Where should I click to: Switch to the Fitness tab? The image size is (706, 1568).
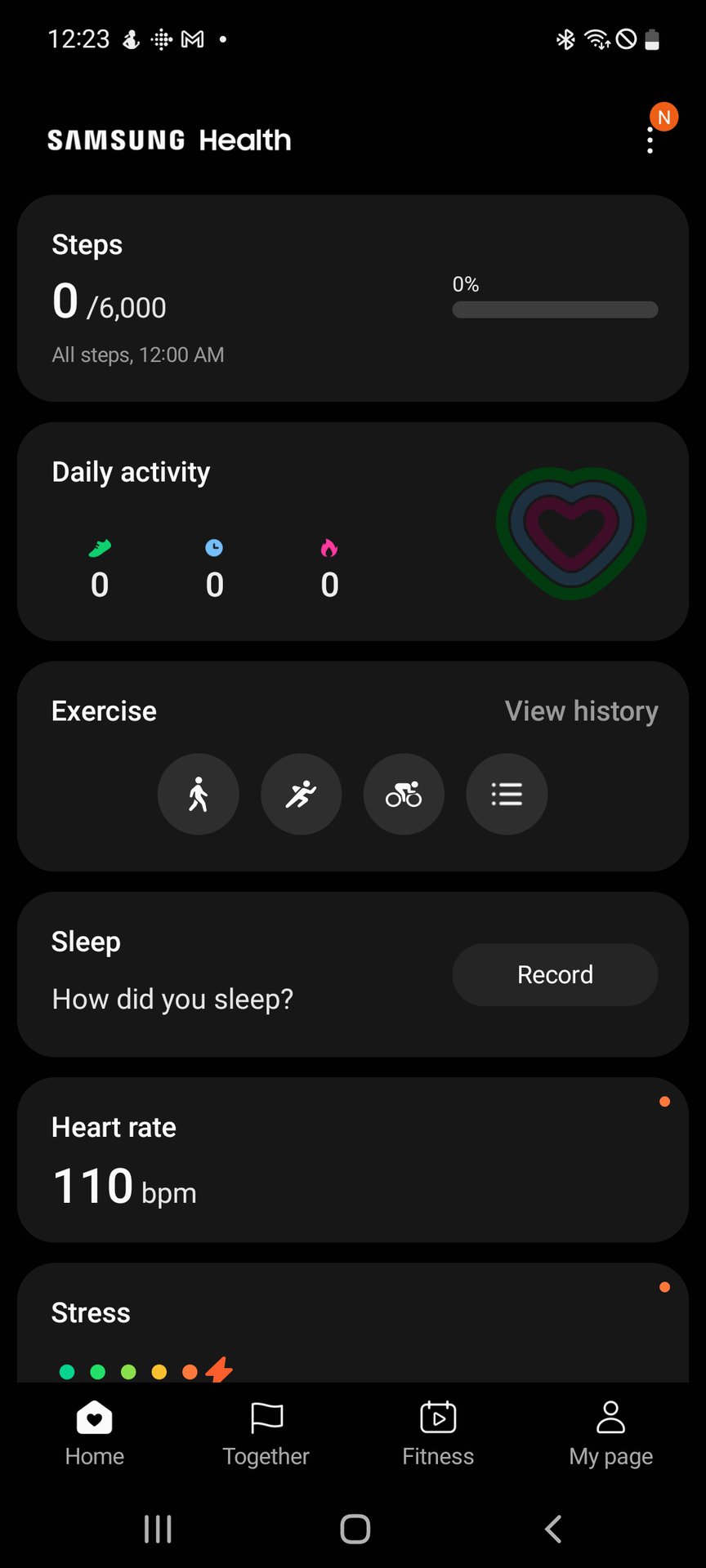pyautogui.click(x=438, y=1433)
